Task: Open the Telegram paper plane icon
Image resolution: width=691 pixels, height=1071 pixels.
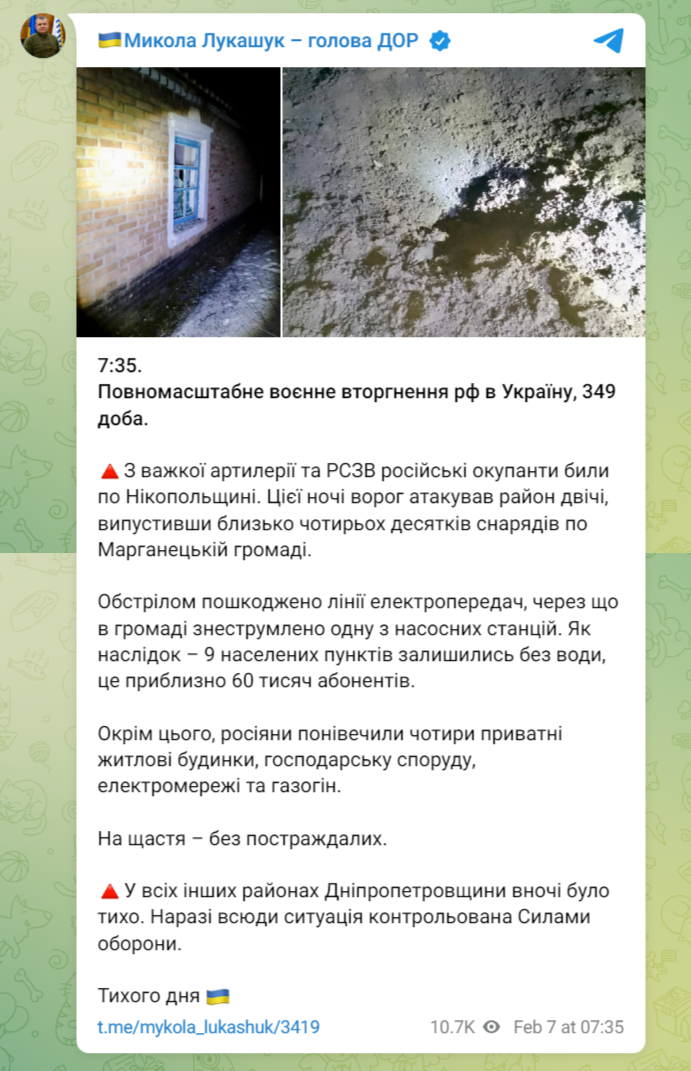Action: (x=608, y=40)
